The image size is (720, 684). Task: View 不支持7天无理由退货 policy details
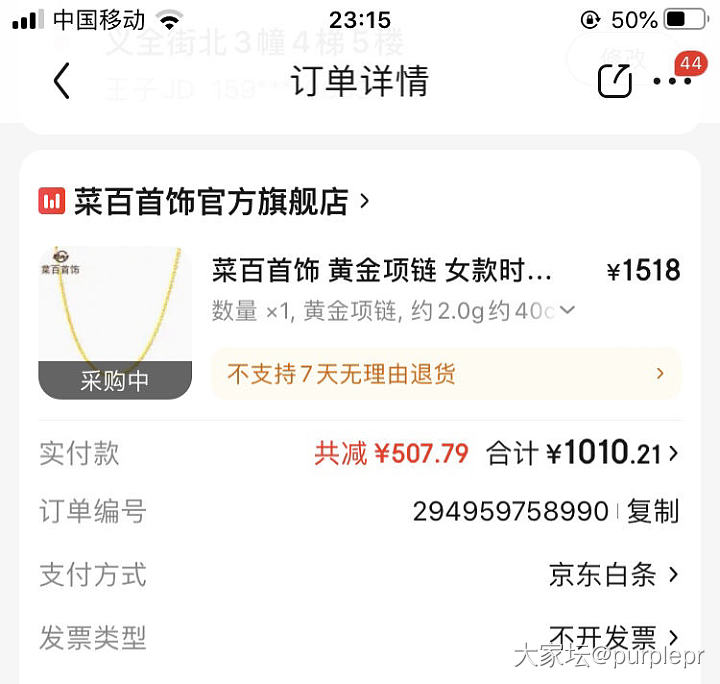pyautogui.click(x=445, y=374)
